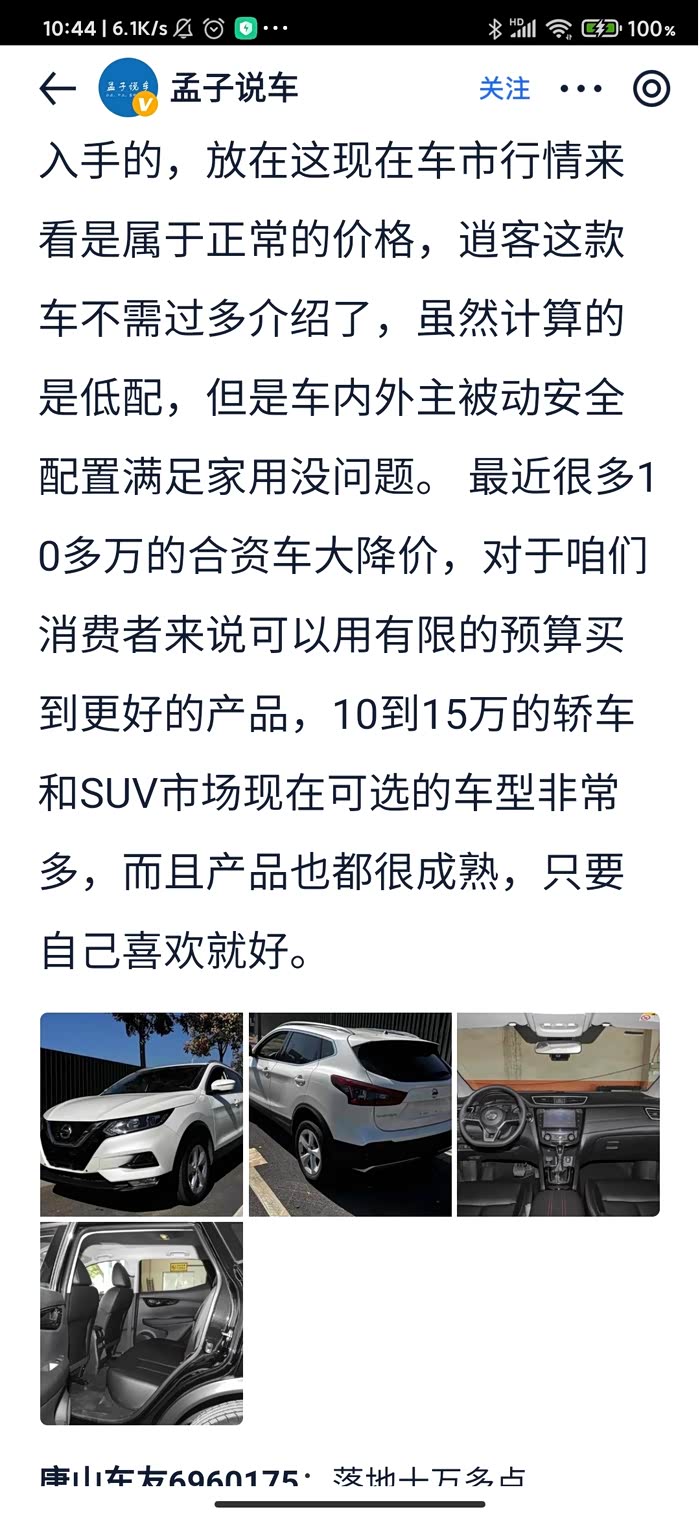Image resolution: width=700 pixels, height=1516 pixels.
Task: Open the white car front-view photo
Action: [x=141, y=1114]
